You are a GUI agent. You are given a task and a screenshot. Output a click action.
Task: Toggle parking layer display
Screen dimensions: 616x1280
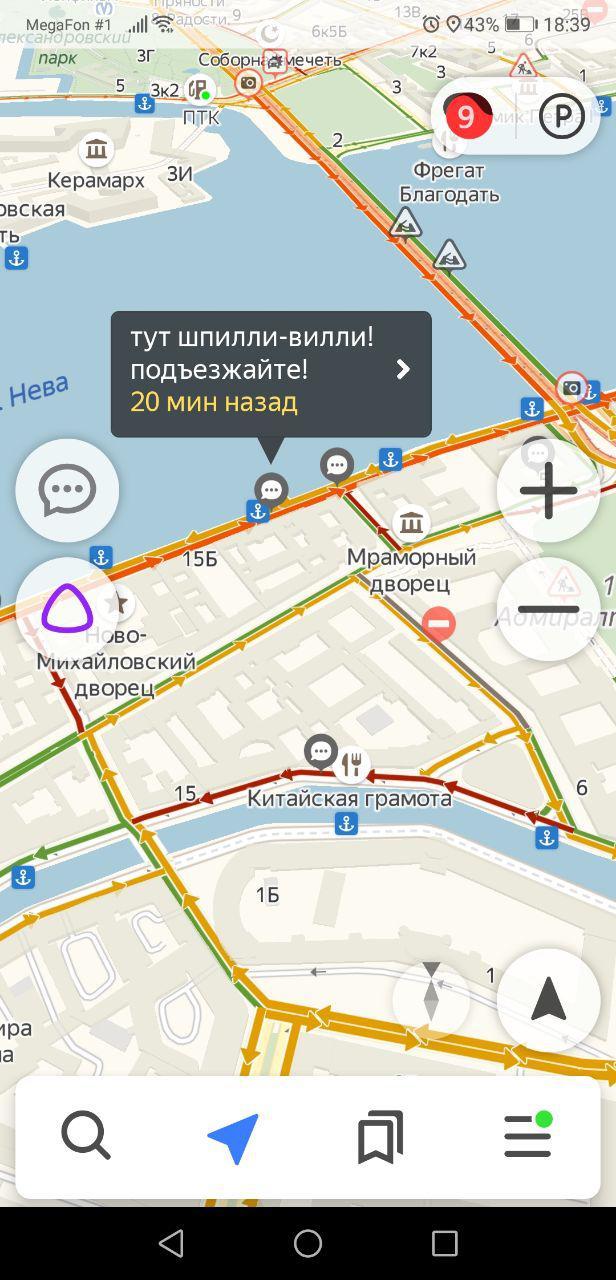pos(562,117)
